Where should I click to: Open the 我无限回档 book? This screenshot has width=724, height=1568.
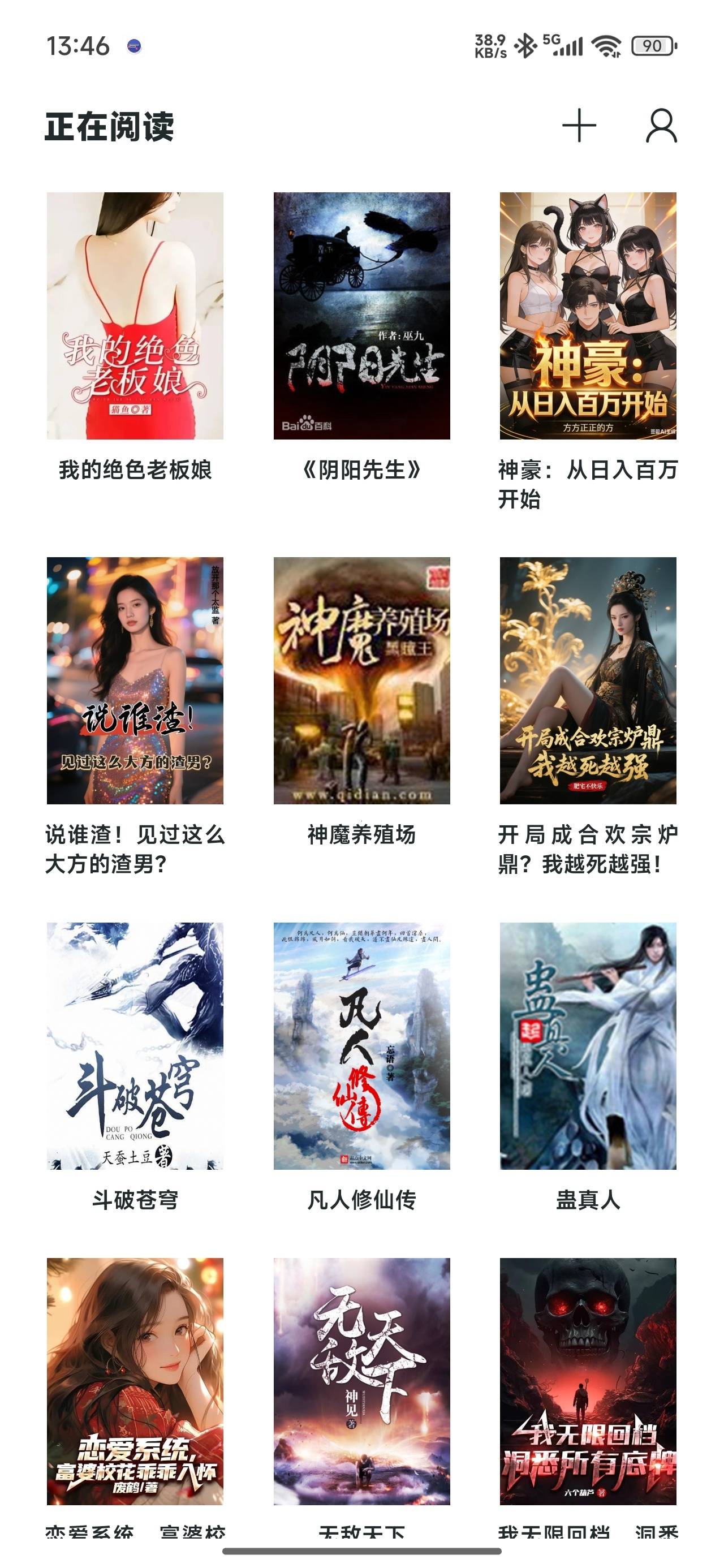tap(588, 1381)
